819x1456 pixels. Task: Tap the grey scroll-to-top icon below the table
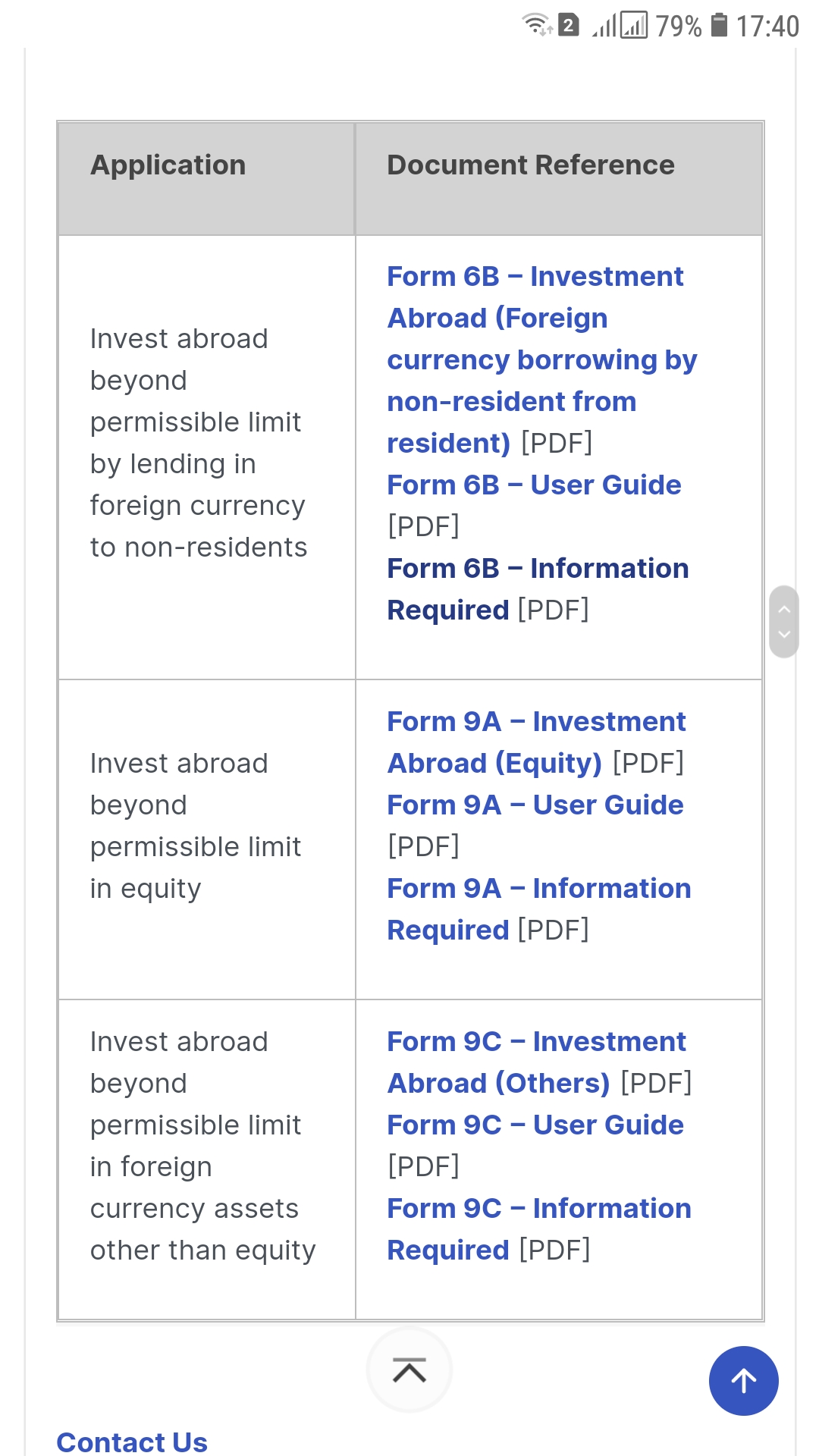[x=409, y=1370]
